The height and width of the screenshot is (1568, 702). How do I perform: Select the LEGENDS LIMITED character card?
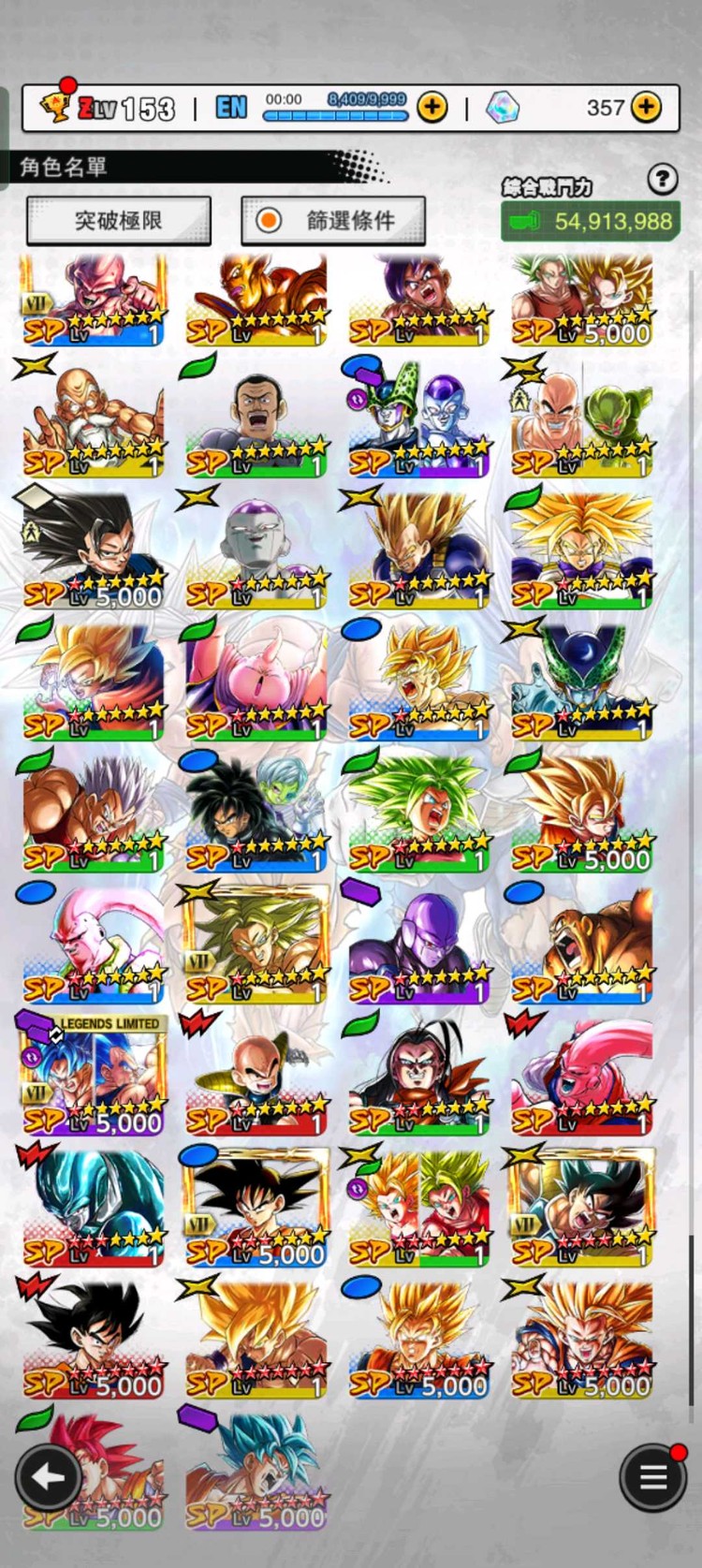tap(94, 1074)
